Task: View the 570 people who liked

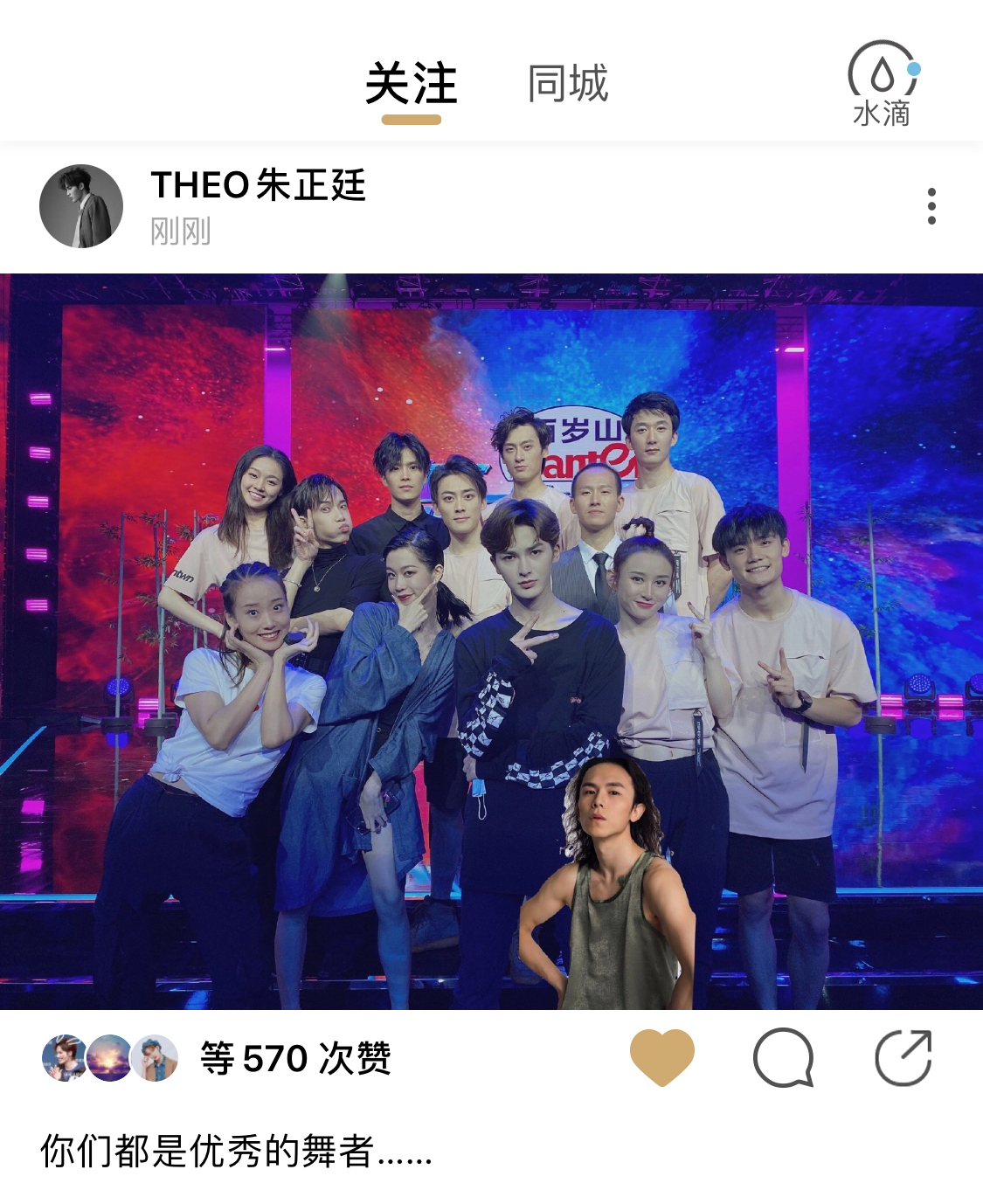Action: 295,1058
